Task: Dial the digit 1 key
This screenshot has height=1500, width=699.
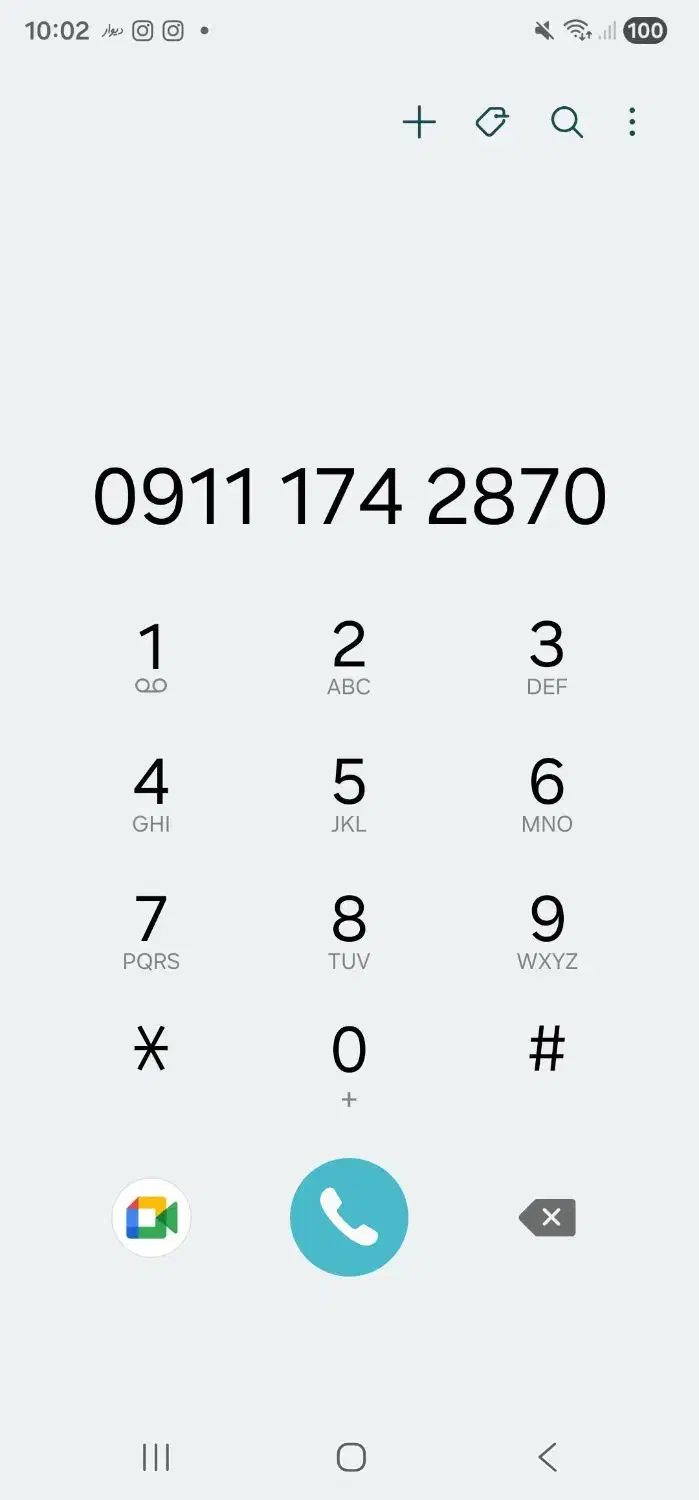Action: tap(151, 658)
